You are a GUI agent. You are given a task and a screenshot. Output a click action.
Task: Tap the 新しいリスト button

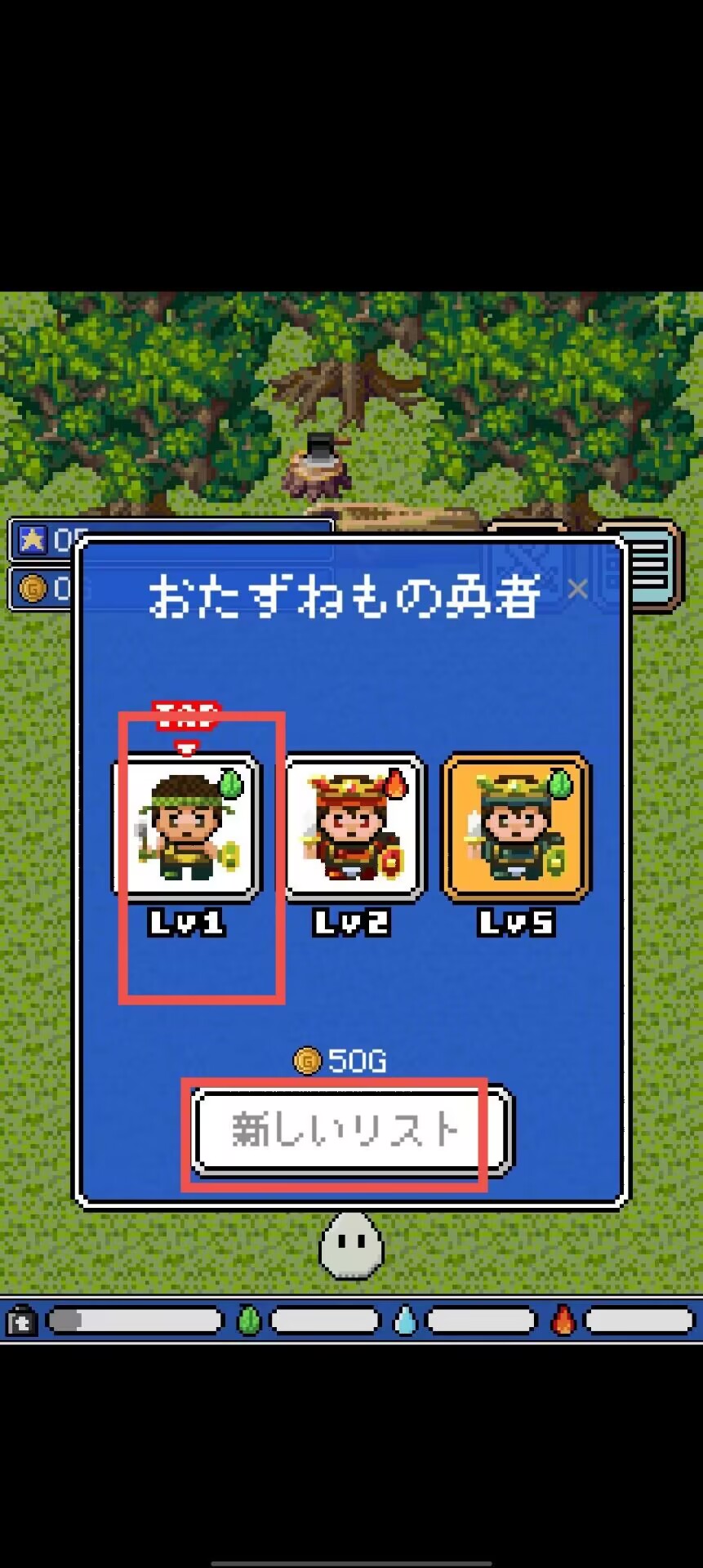click(351, 1131)
